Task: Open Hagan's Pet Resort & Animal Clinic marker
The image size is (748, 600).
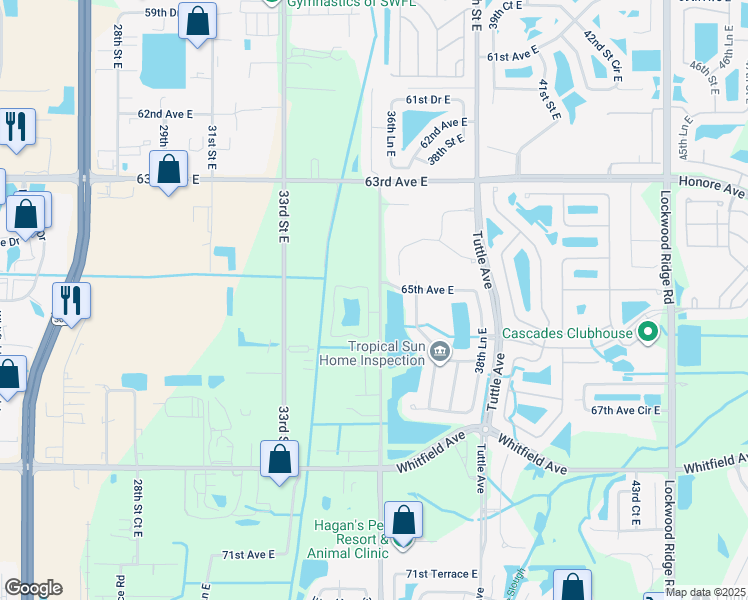Action: pyautogui.click(x=403, y=521)
